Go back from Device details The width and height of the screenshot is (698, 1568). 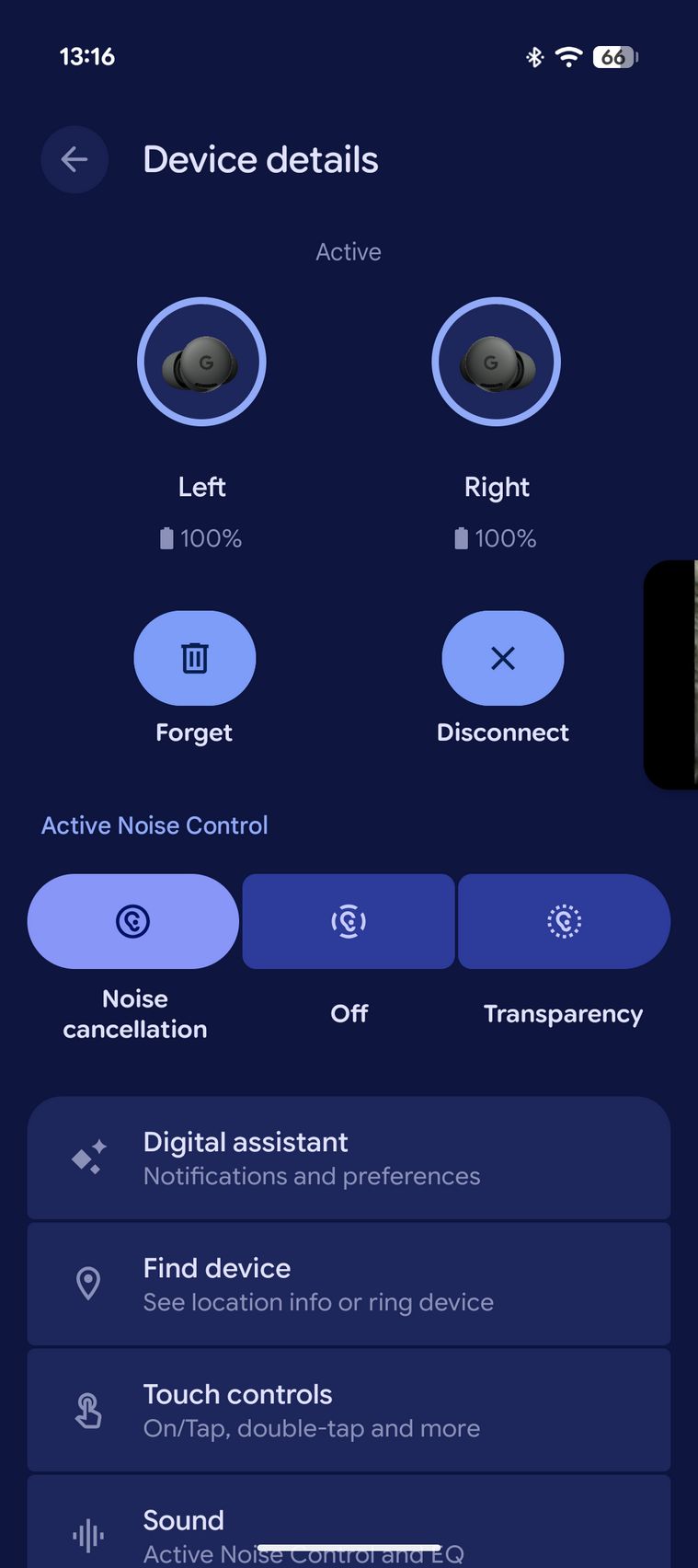point(74,160)
